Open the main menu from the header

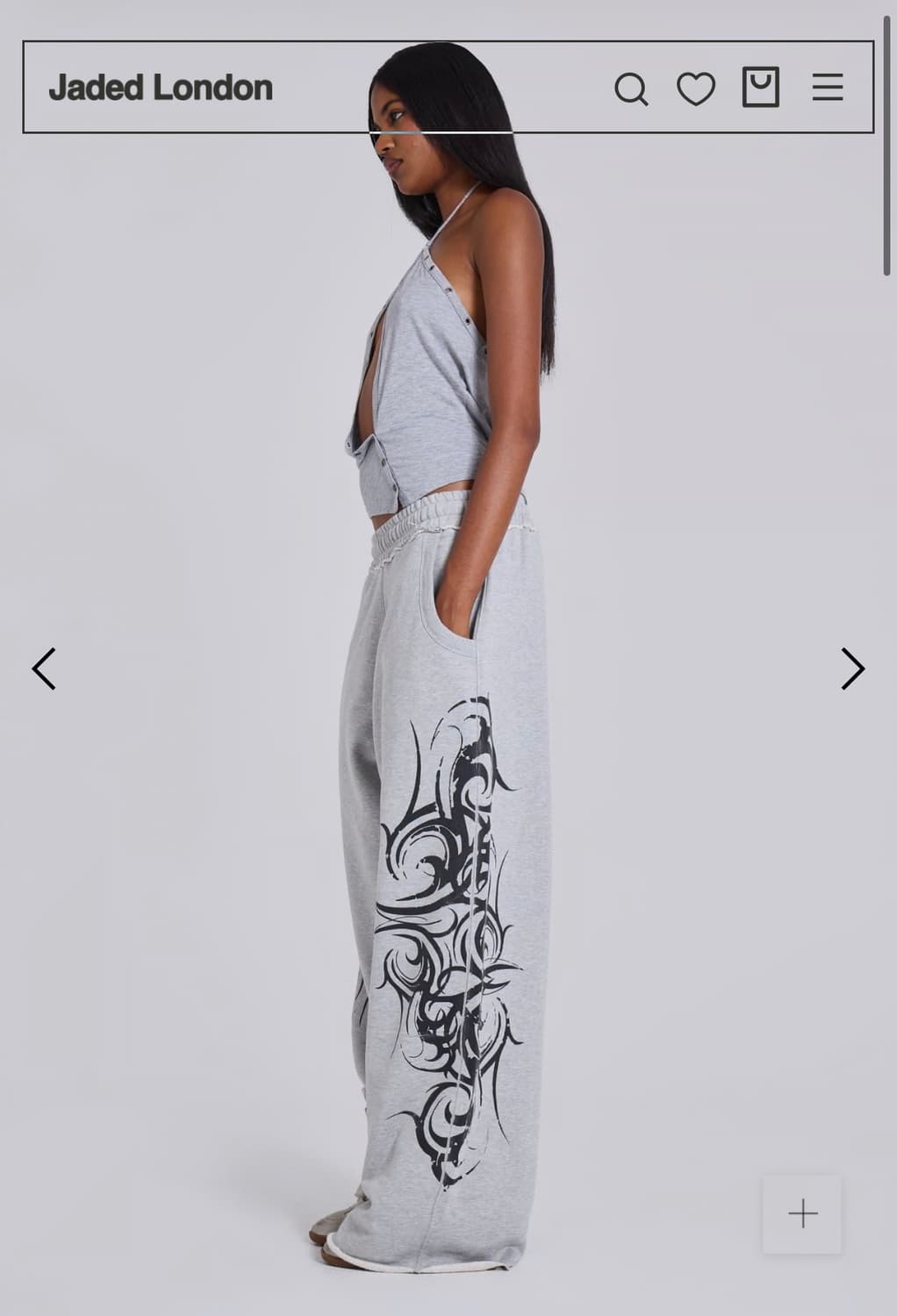click(827, 89)
